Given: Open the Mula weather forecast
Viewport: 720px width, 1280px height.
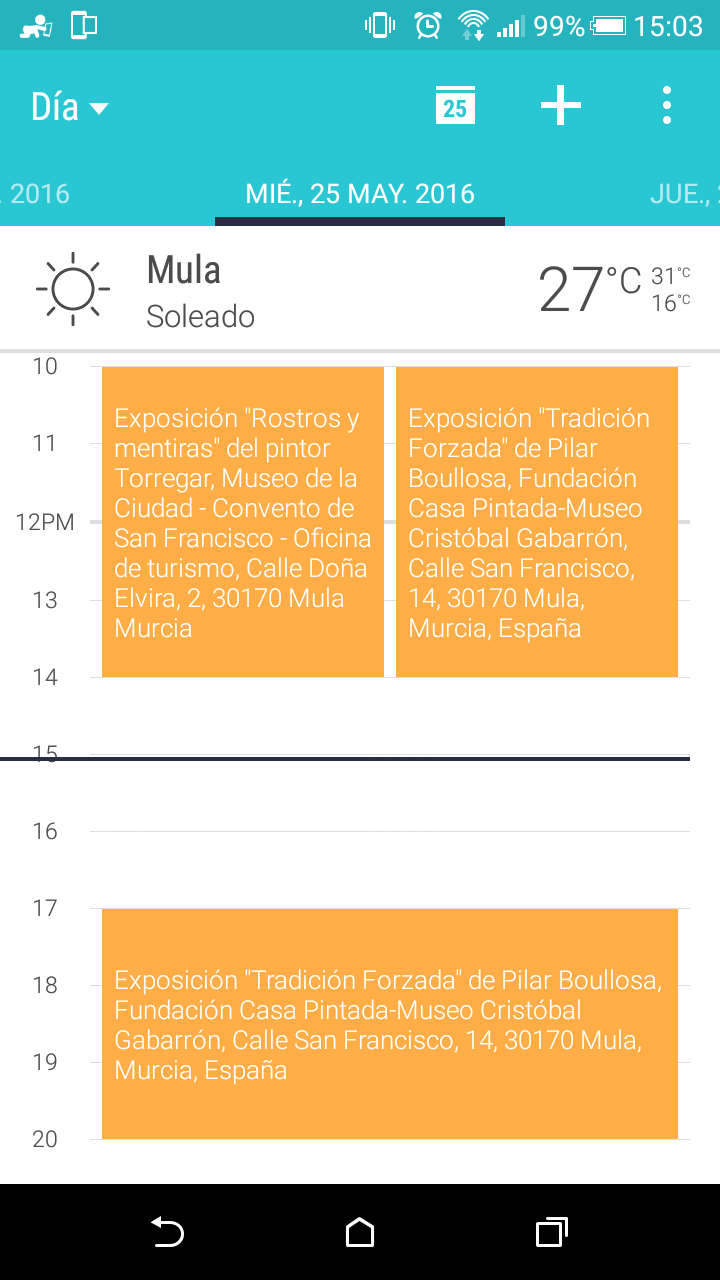Looking at the screenshot, I should (x=360, y=290).
